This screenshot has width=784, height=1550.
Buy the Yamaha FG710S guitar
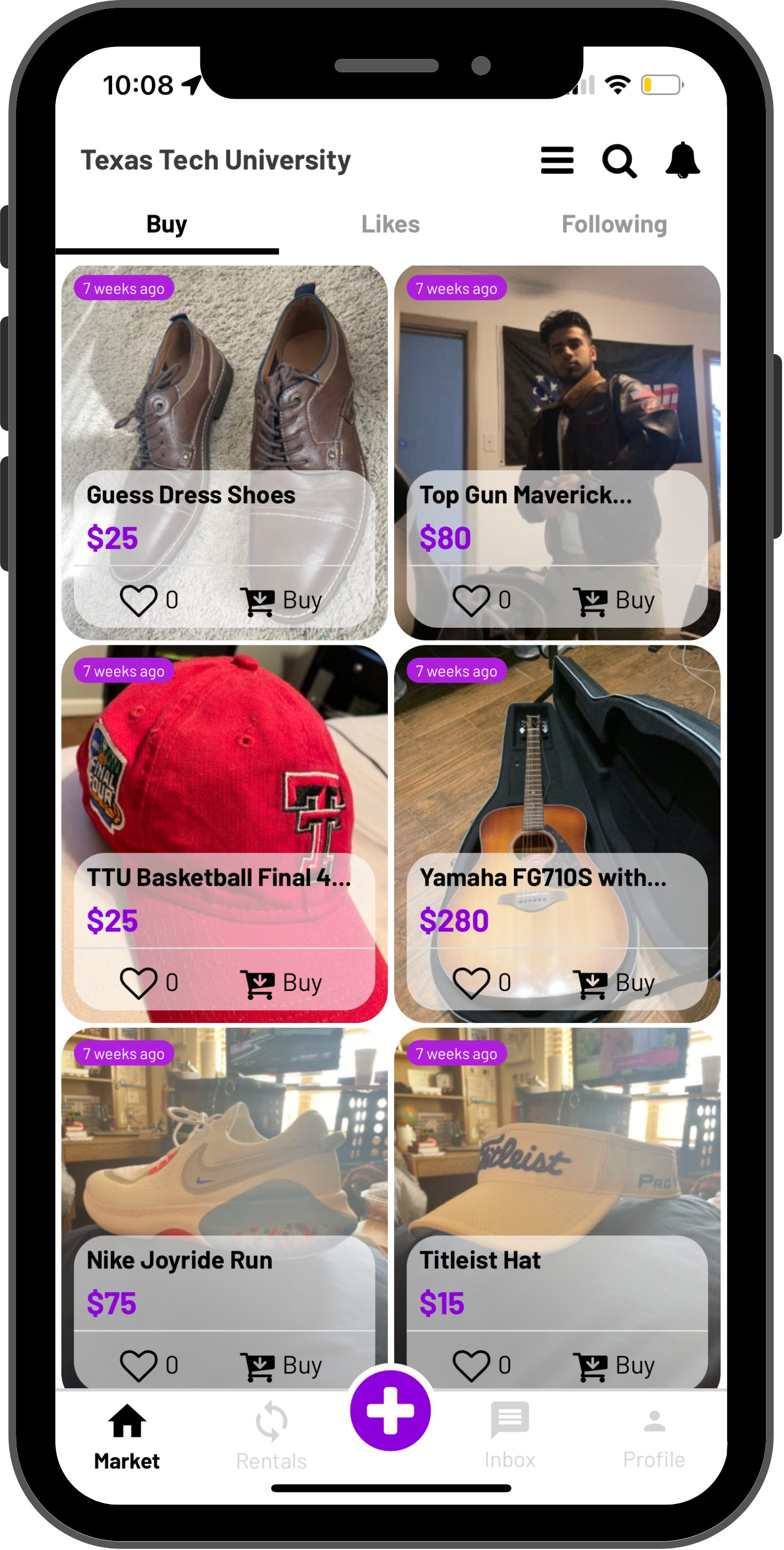tap(614, 983)
